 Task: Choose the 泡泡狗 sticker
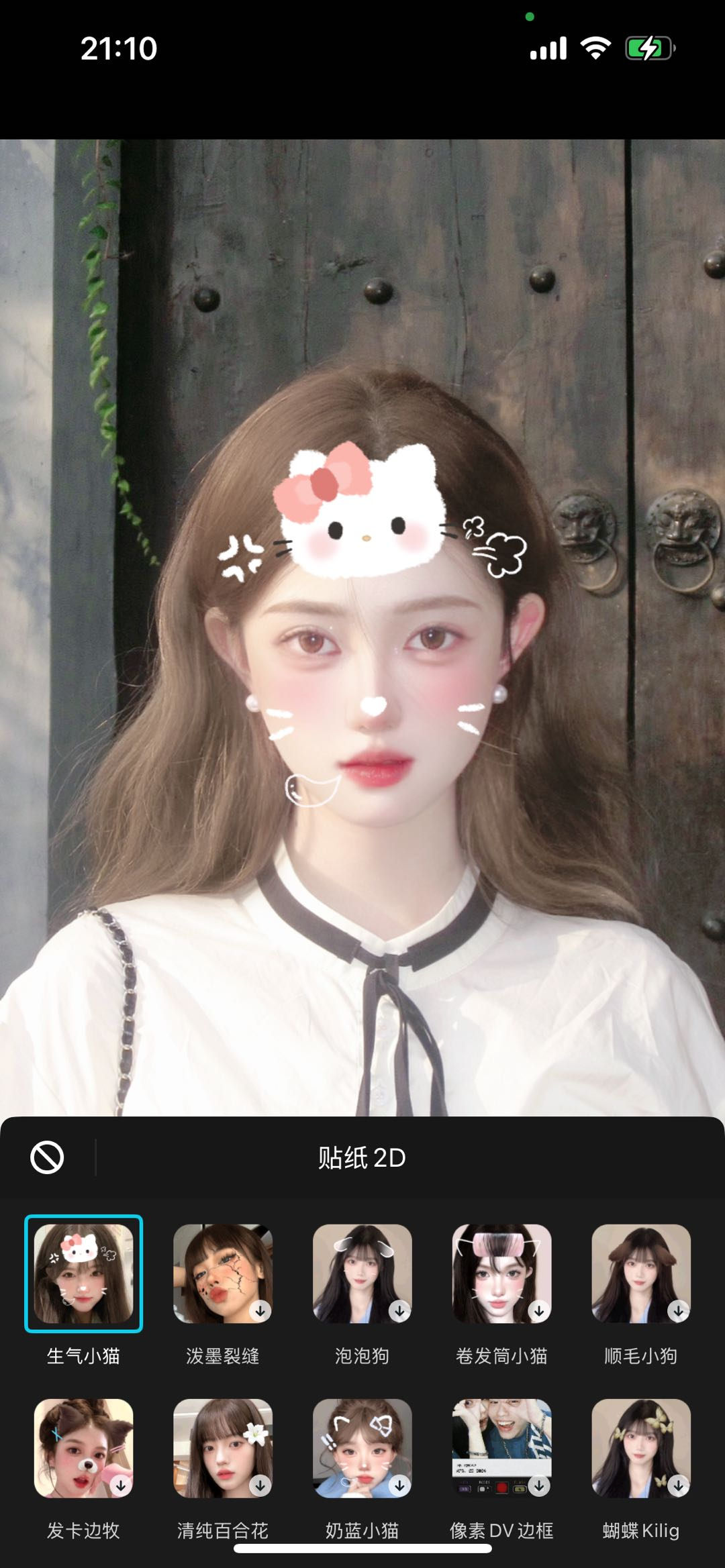(362, 1273)
